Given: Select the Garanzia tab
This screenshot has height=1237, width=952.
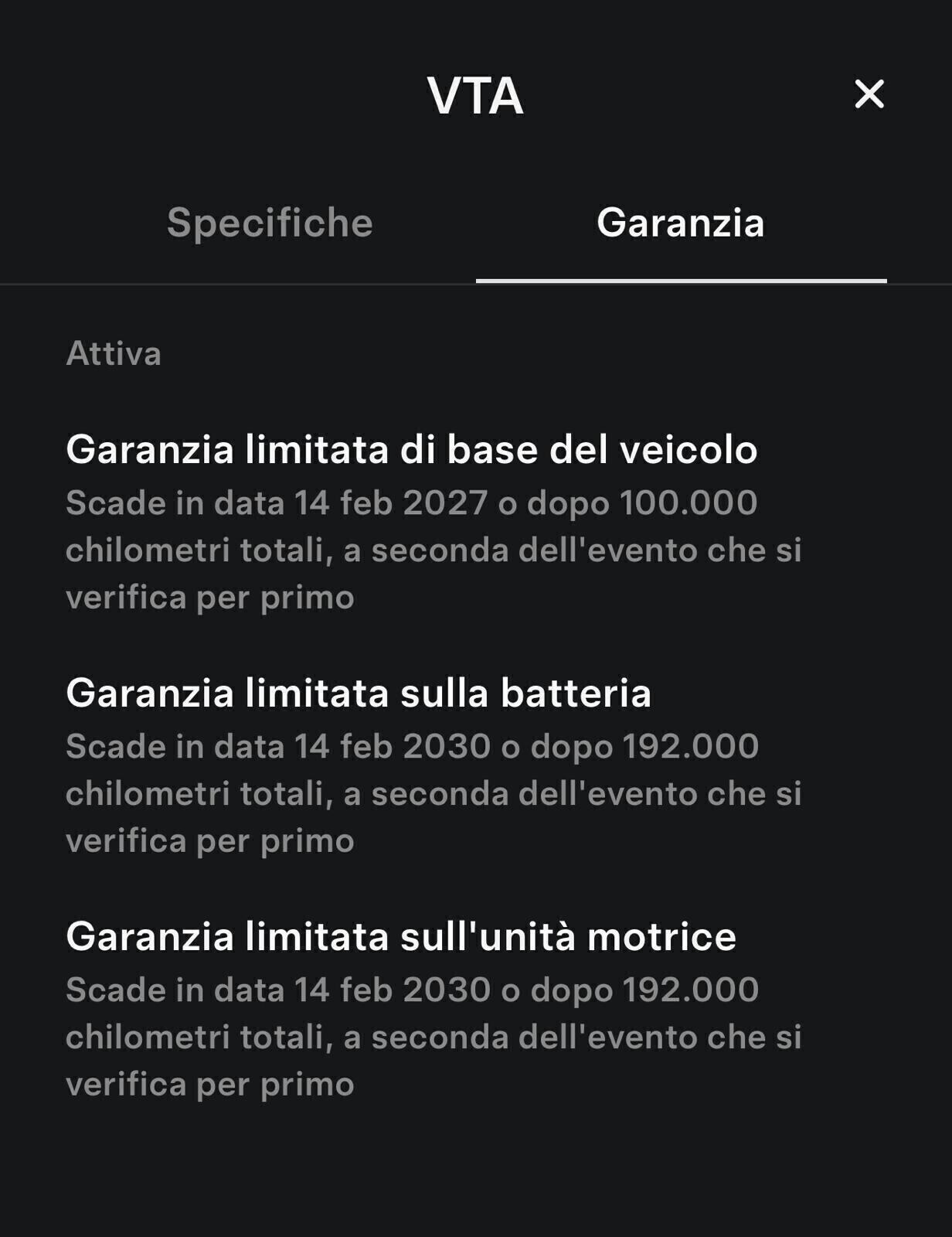Looking at the screenshot, I should click(680, 223).
